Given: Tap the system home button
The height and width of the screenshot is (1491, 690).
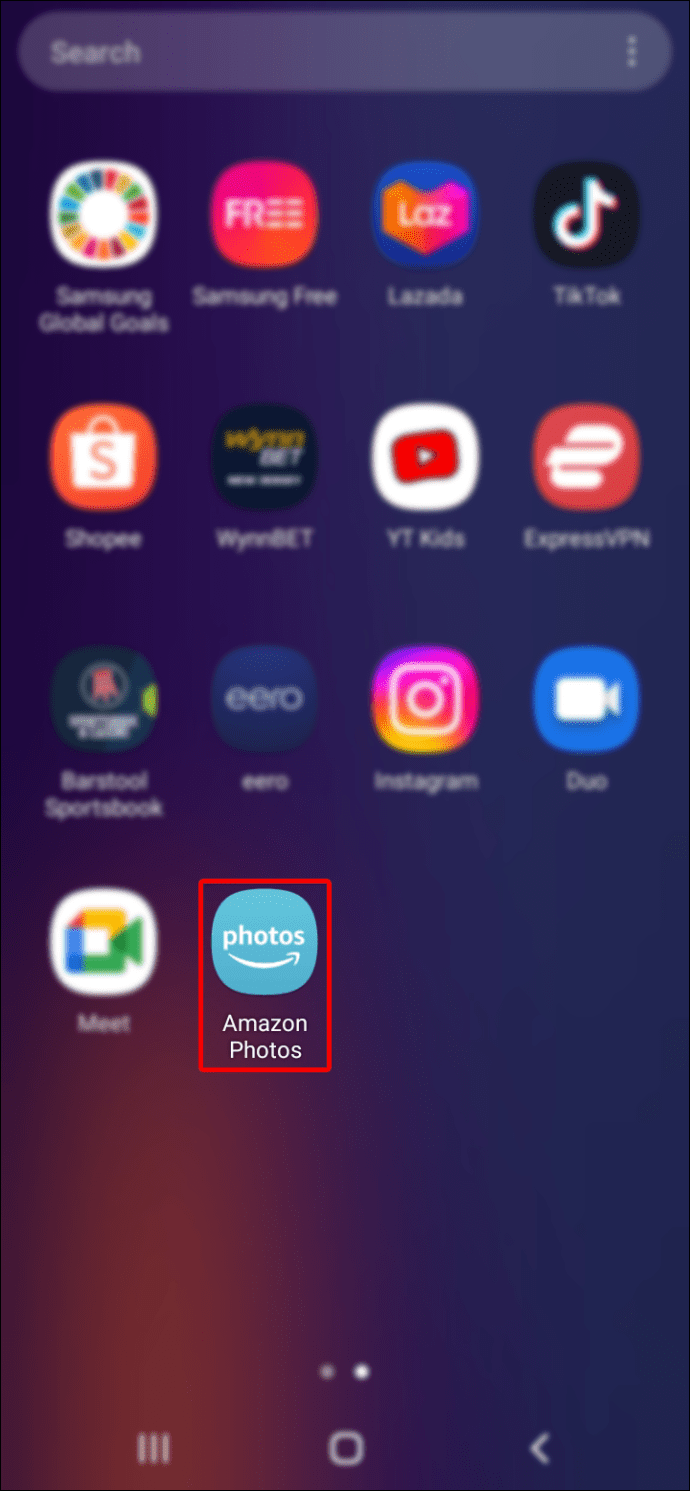Looking at the screenshot, I should (x=346, y=1447).
